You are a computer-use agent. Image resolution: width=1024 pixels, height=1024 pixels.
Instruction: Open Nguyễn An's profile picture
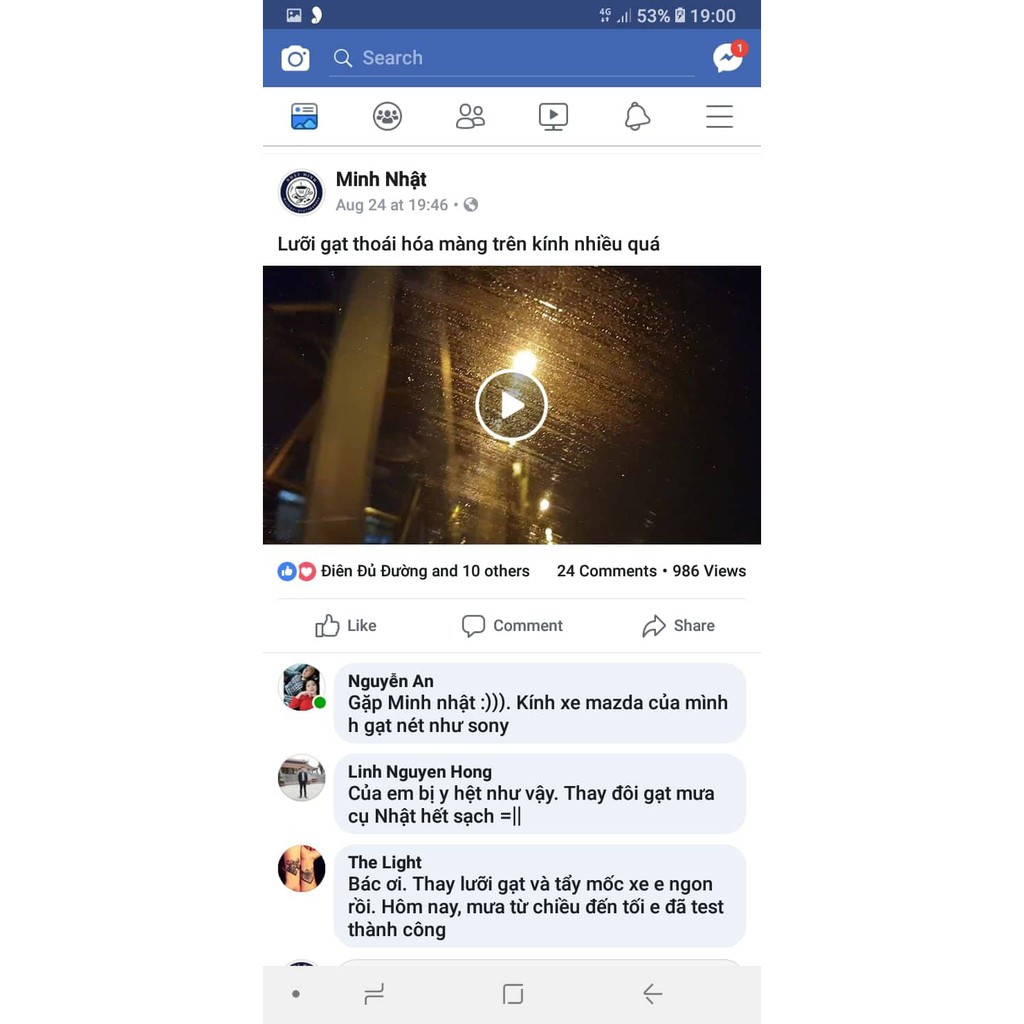pos(301,687)
